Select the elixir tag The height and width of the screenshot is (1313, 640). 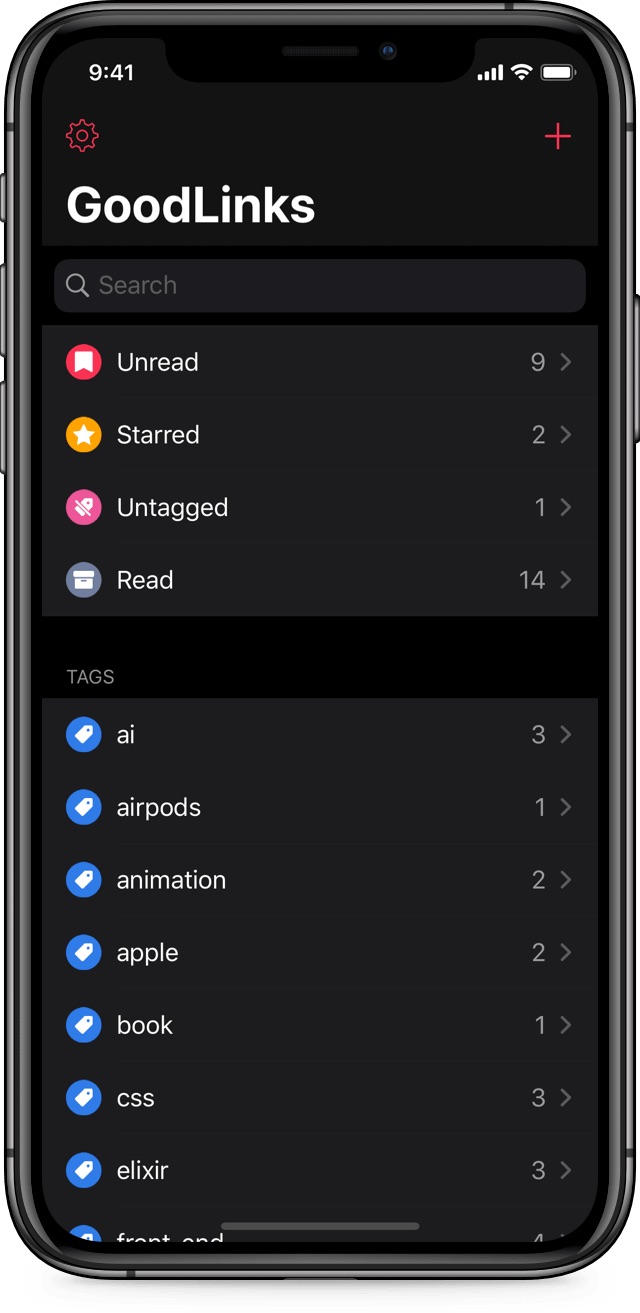point(320,1170)
